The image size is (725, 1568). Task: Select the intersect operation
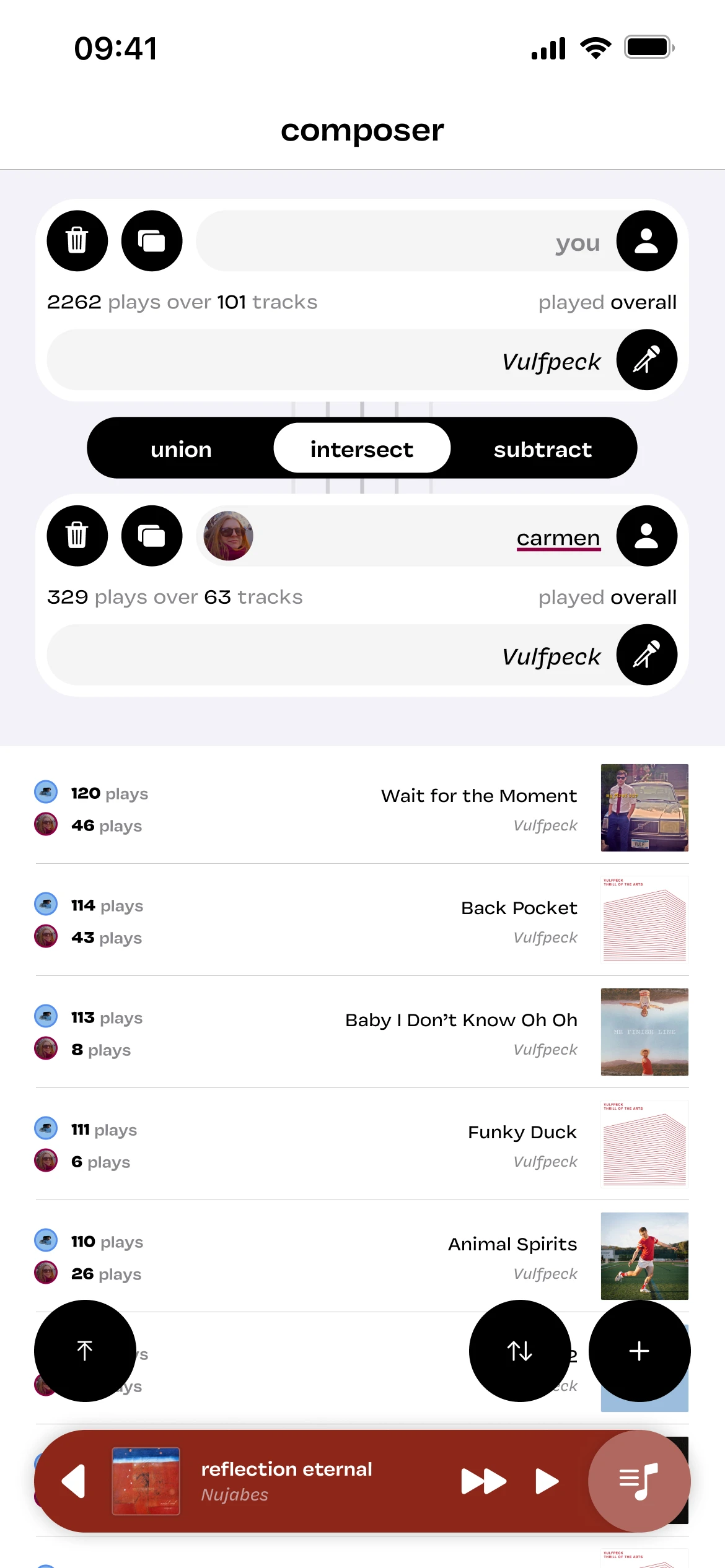pos(362,449)
